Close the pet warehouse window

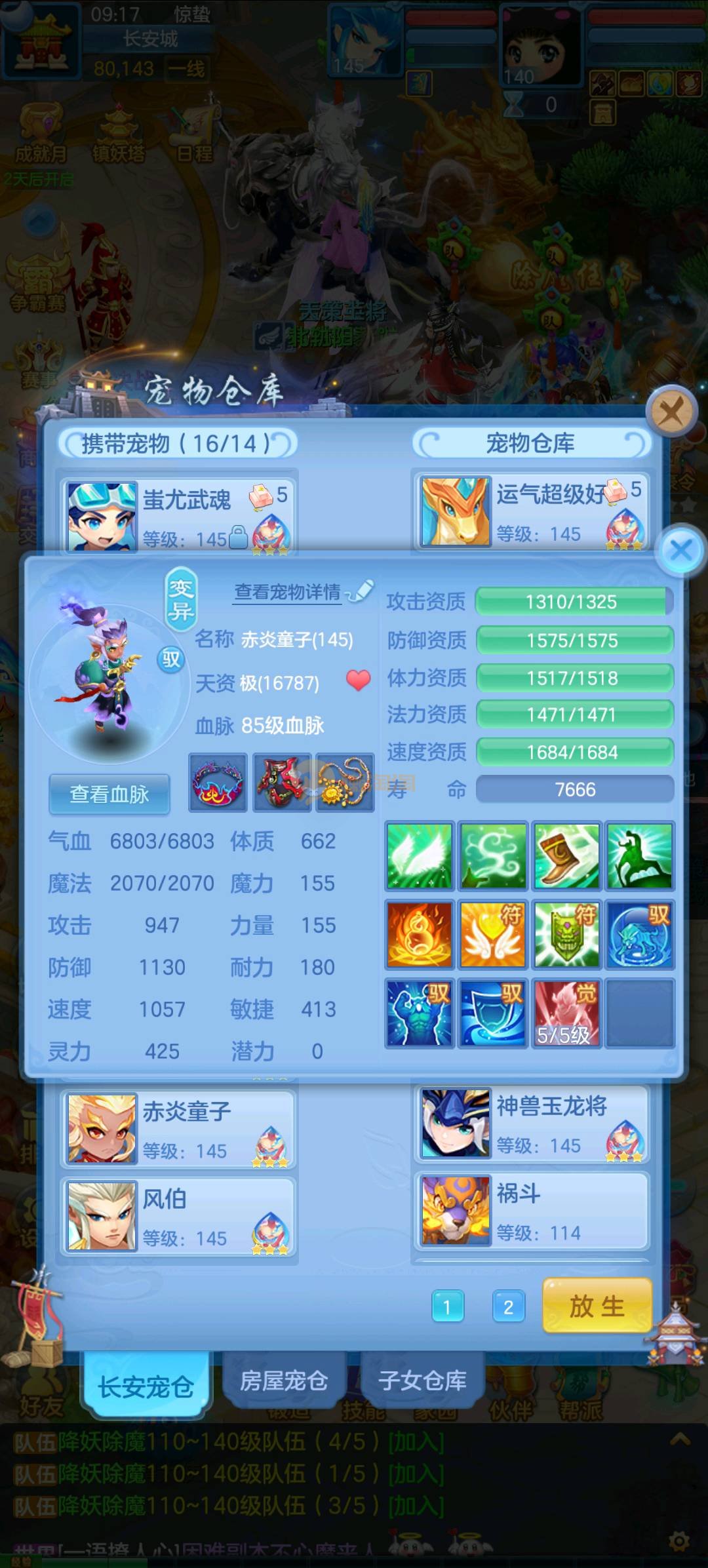[x=670, y=413]
